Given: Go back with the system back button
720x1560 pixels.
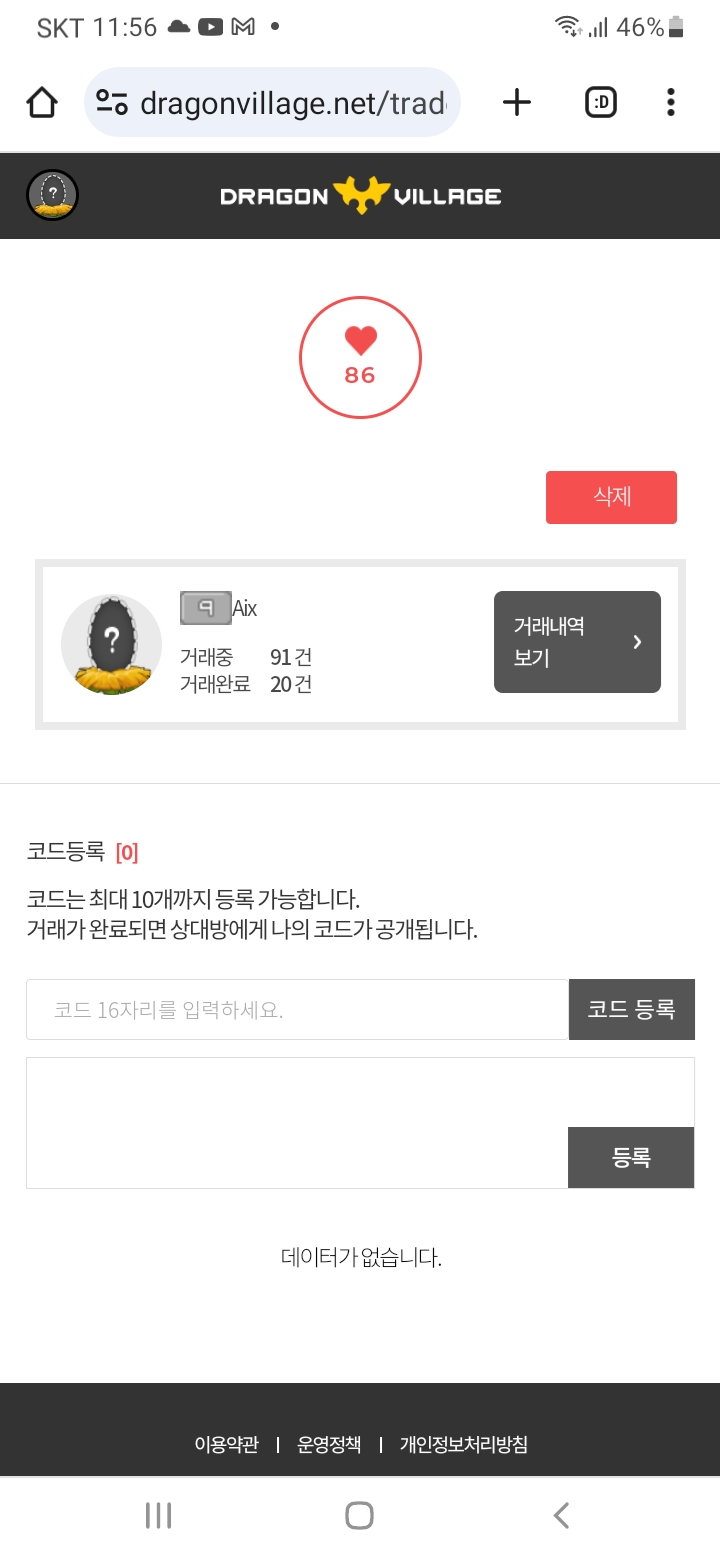Looking at the screenshot, I should click(x=561, y=1515).
